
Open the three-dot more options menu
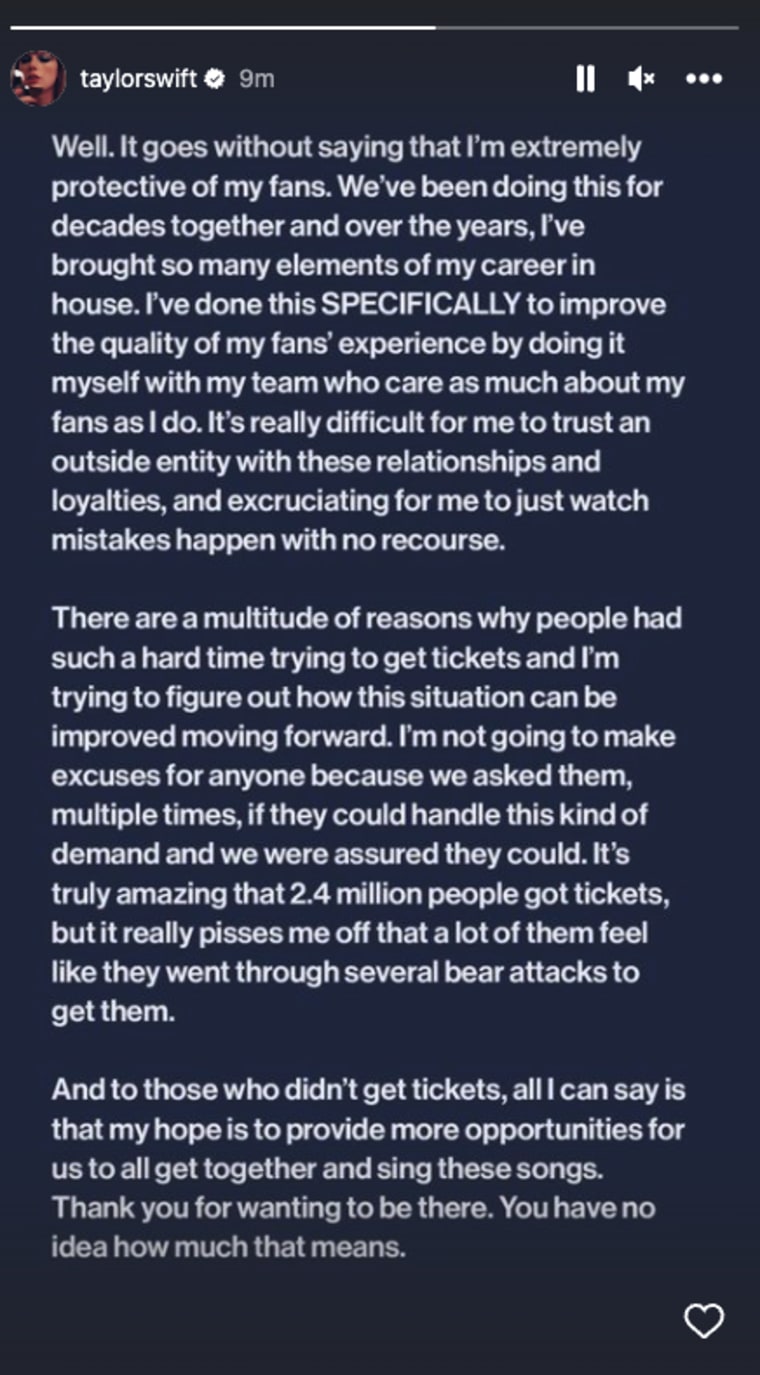pyautogui.click(x=703, y=78)
